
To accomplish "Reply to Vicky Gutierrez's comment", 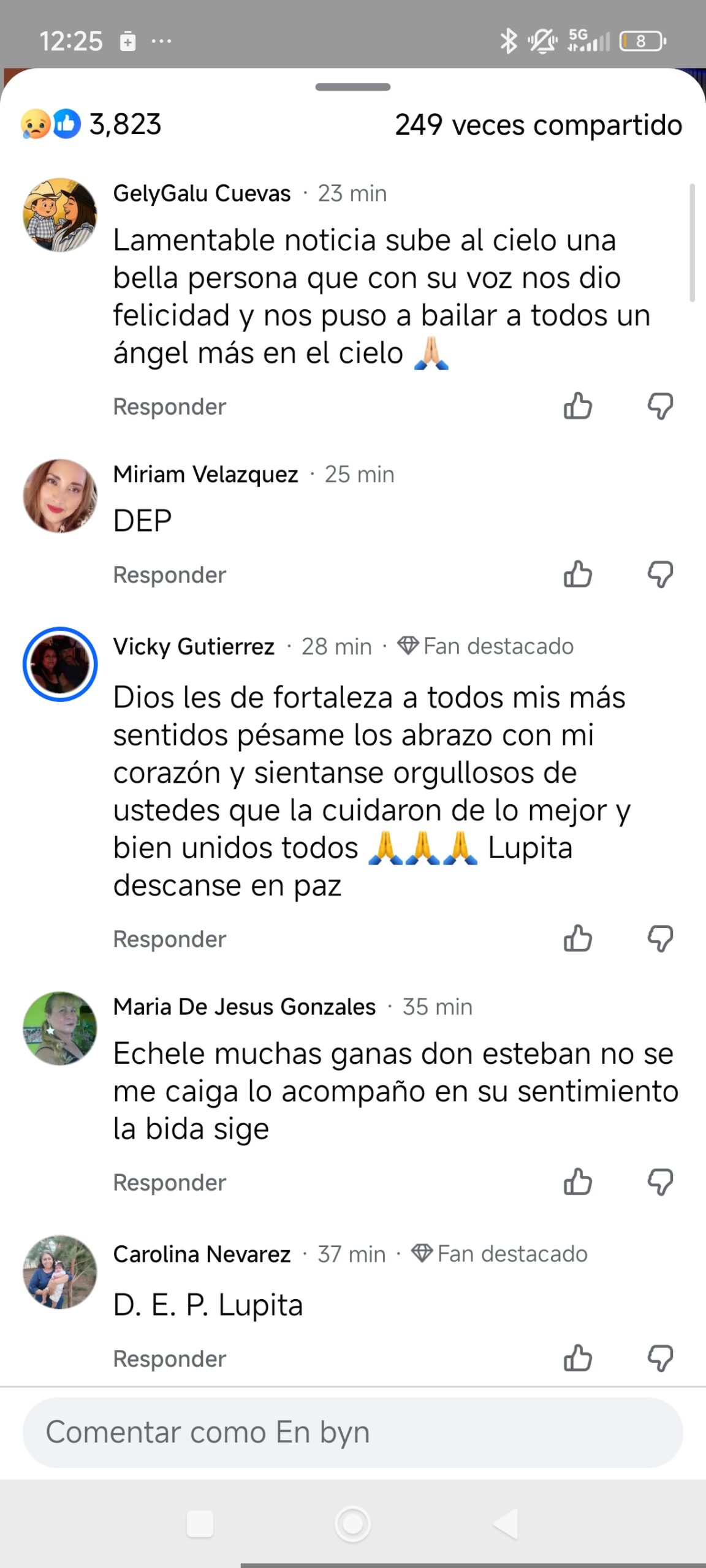I will [x=170, y=939].
